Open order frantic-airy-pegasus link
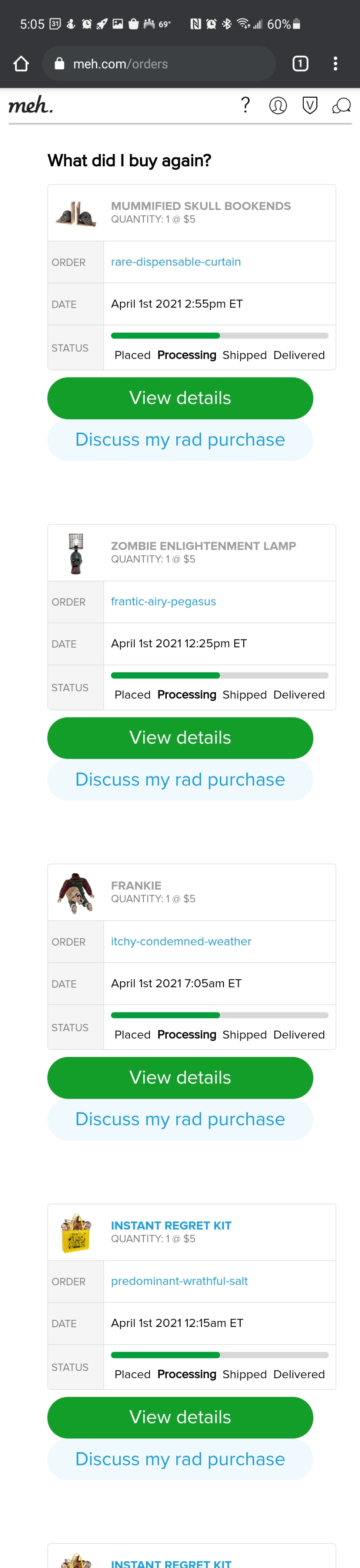The width and height of the screenshot is (360, 1568). click(x=163, y=601)
